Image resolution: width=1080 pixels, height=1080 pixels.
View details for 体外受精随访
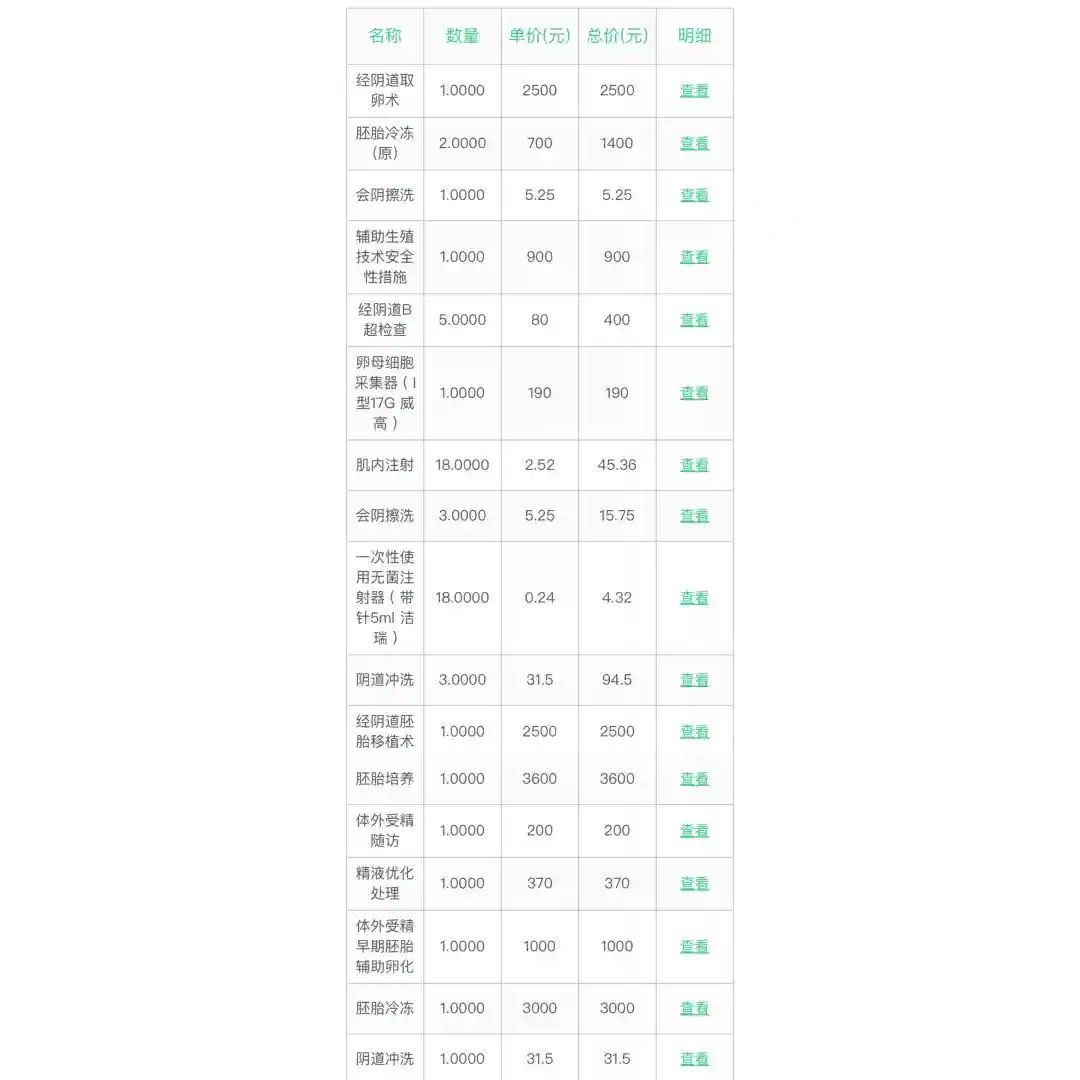[x=694, y=831]
